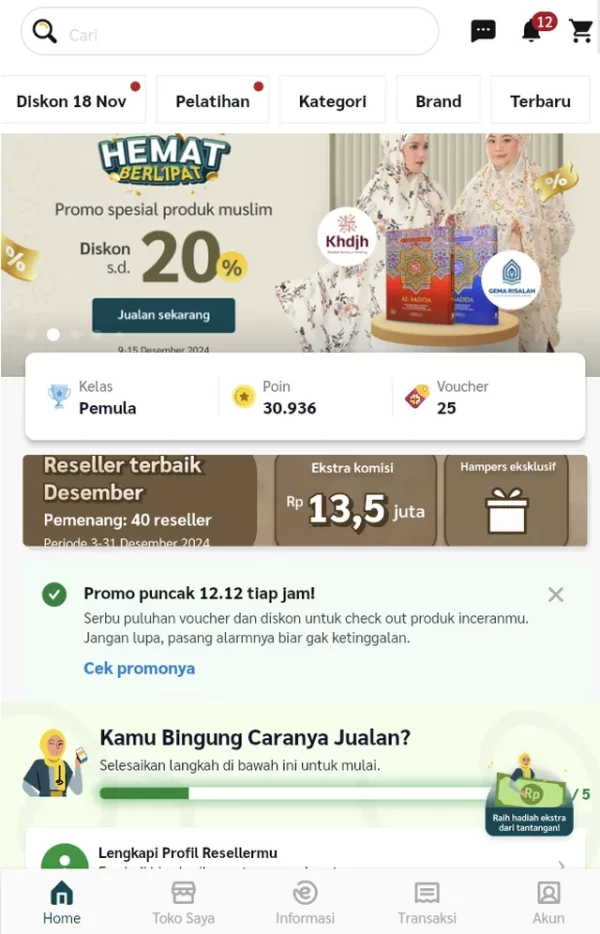Go to the Akun tab

click(548, 902)
